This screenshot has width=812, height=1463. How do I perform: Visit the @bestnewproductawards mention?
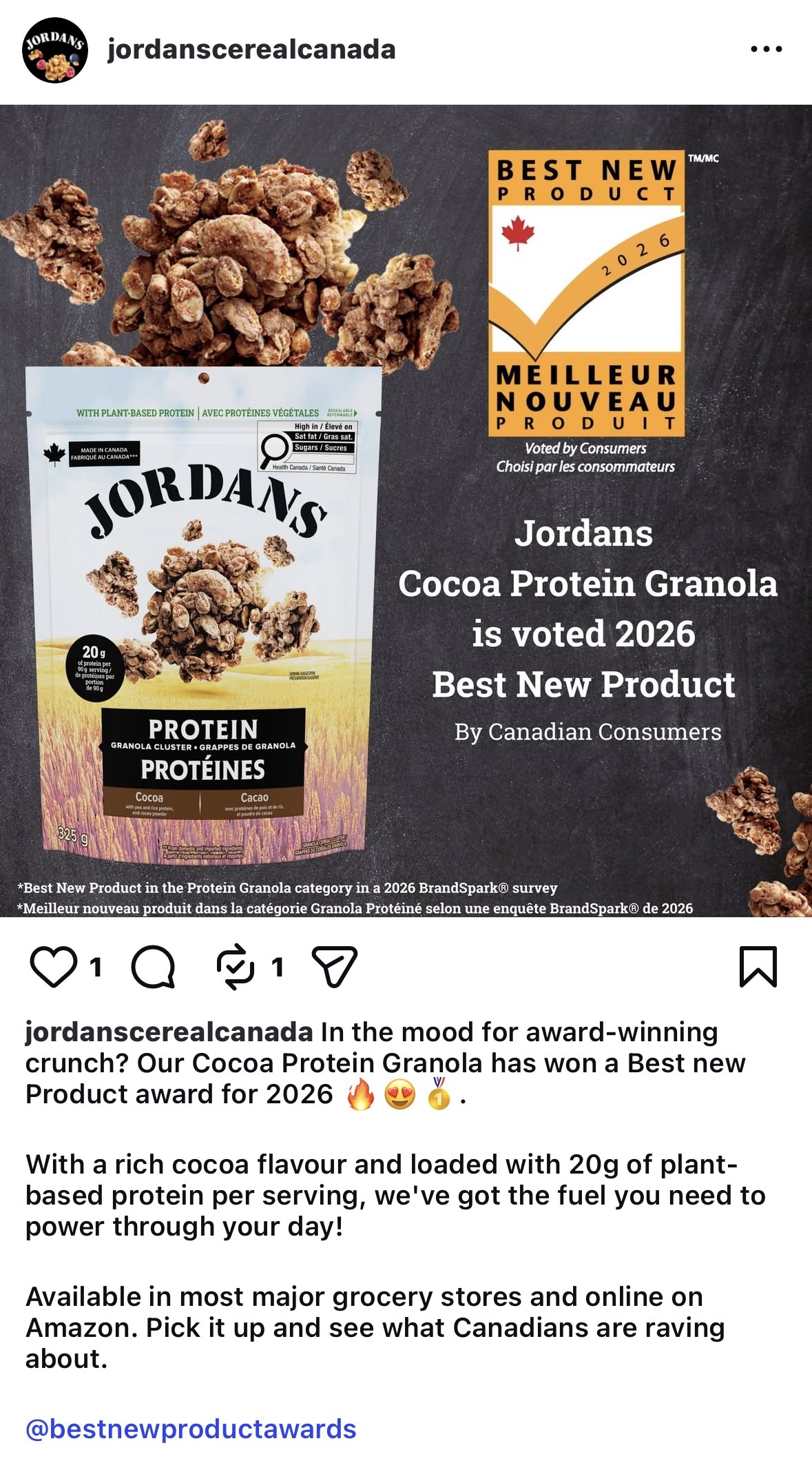[191, 1429]
